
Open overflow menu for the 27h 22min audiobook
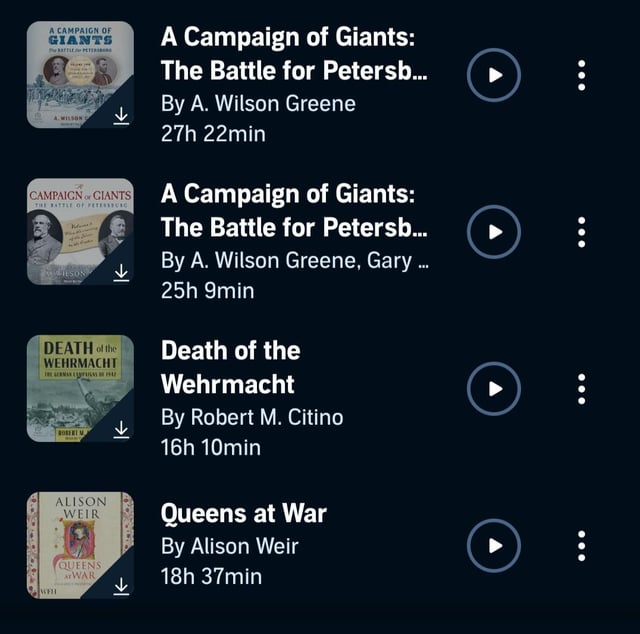pyautogui.click(x=582, y=75)
